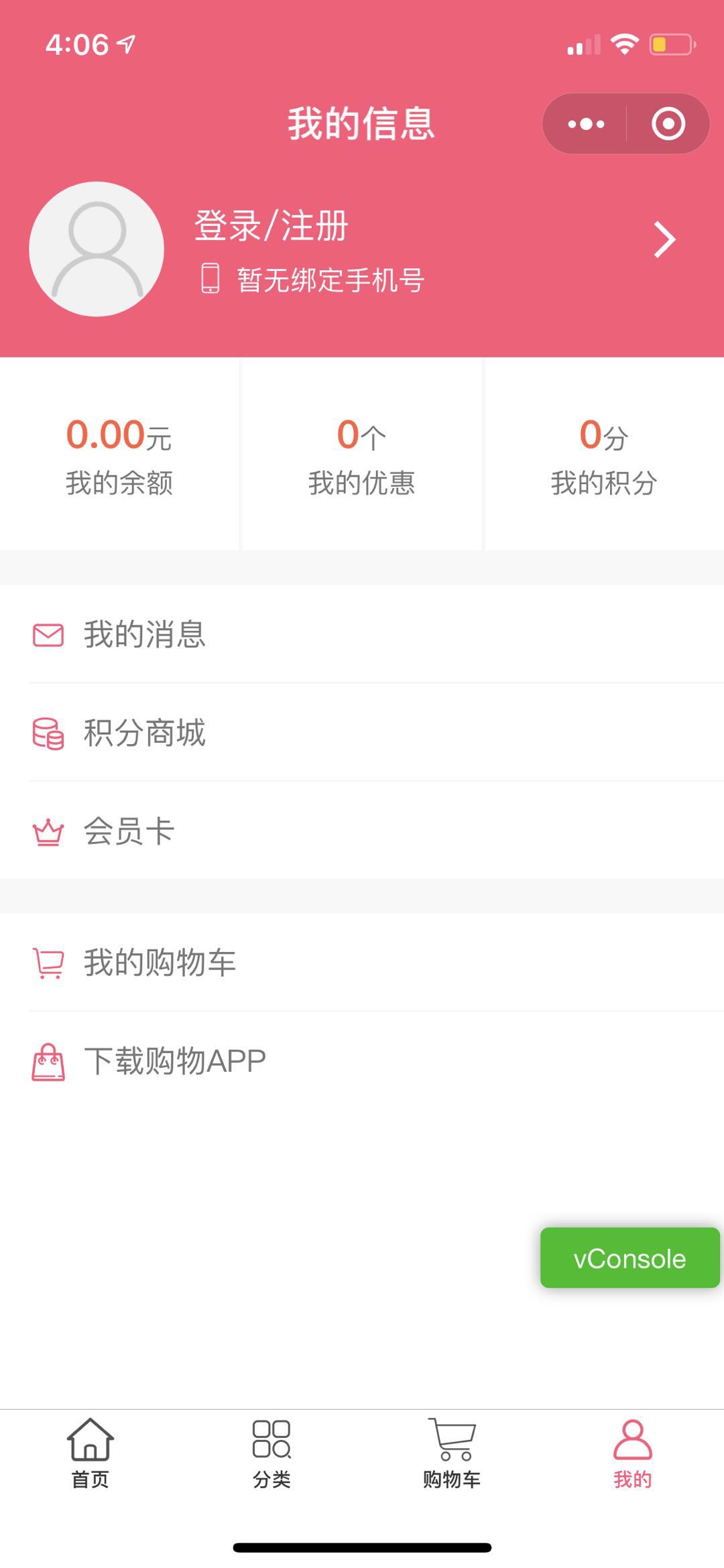Image resolution: width=724 pixels, height=1568 pixels.
Task: View 我的余额 balance details
Action: pos(119,455)
